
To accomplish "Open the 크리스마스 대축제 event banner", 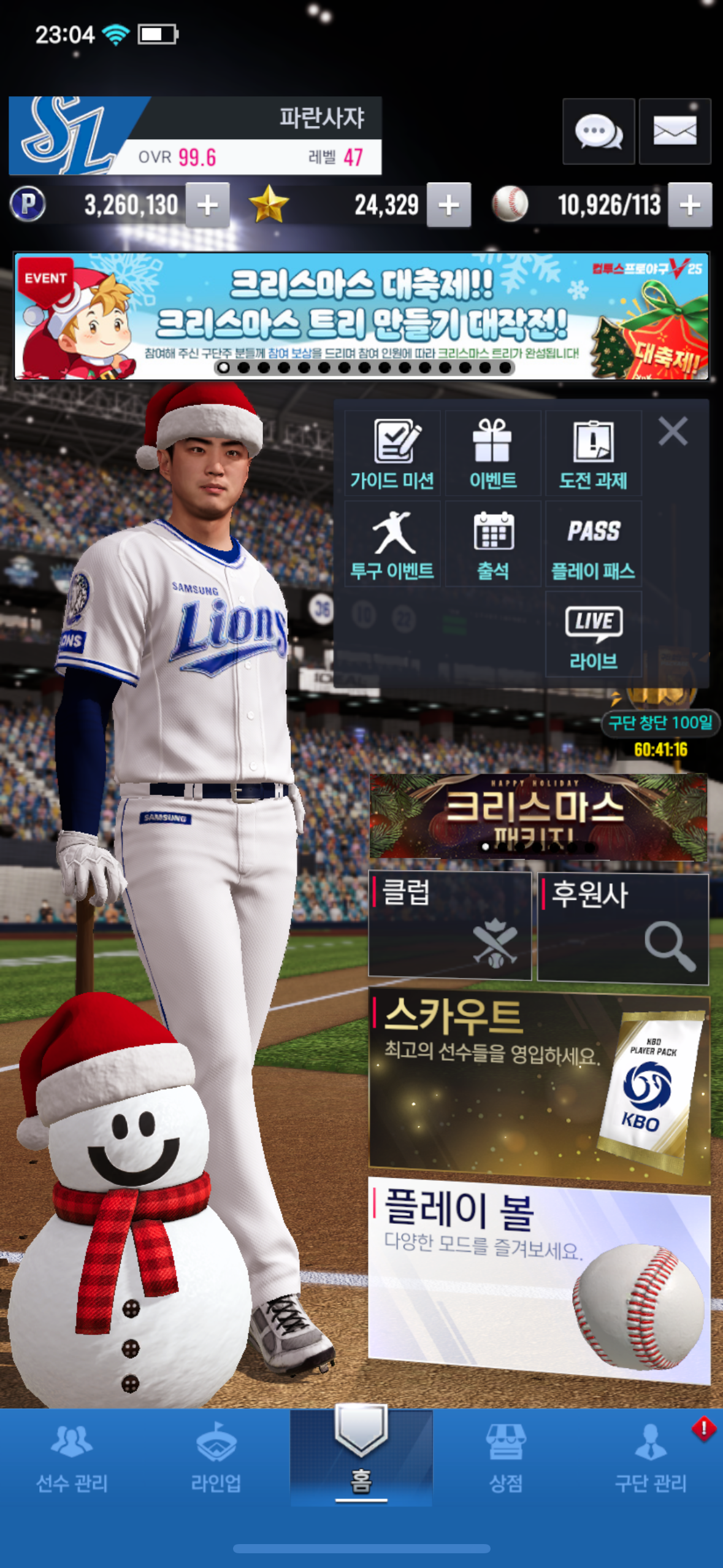I will 361,316.
